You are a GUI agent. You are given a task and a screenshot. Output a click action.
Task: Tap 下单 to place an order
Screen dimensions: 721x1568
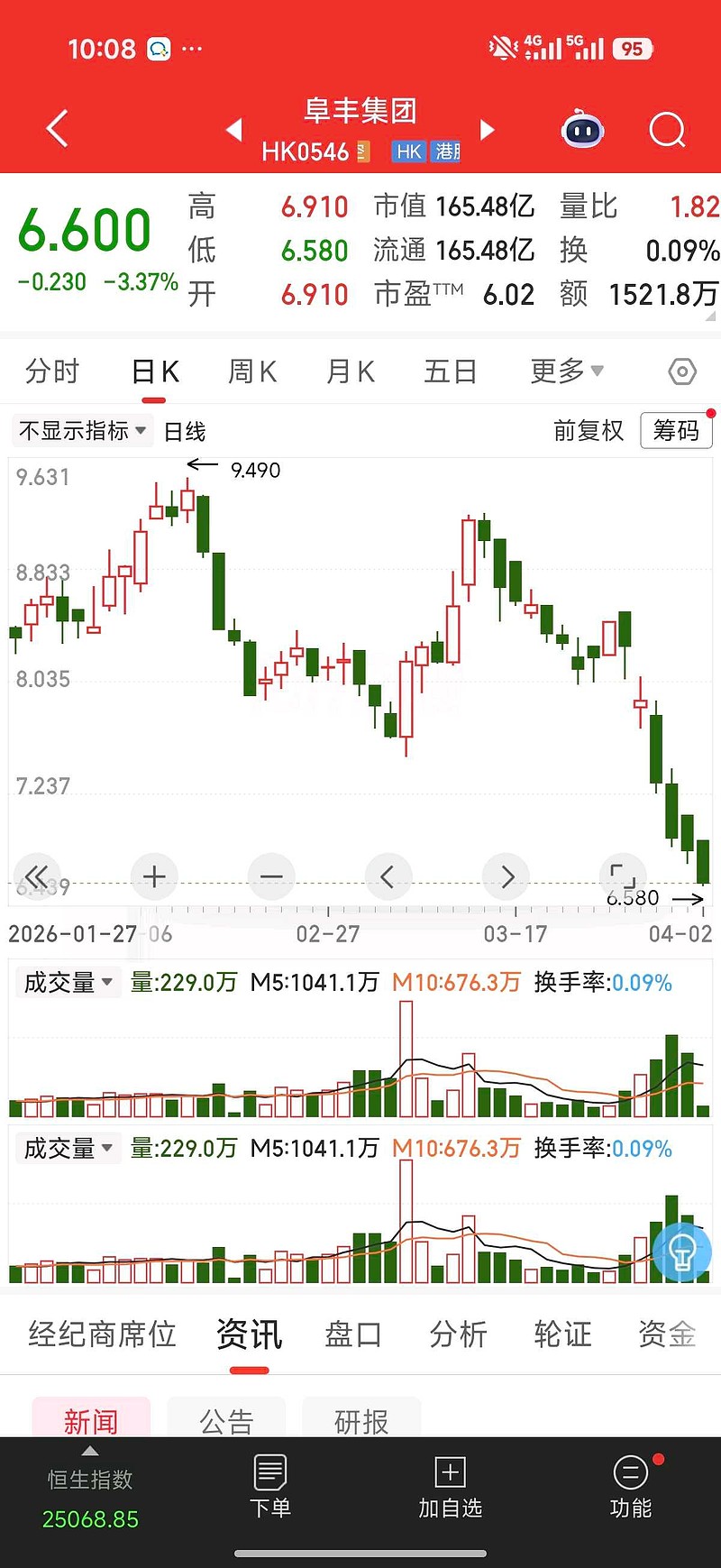click(270, 1489)
